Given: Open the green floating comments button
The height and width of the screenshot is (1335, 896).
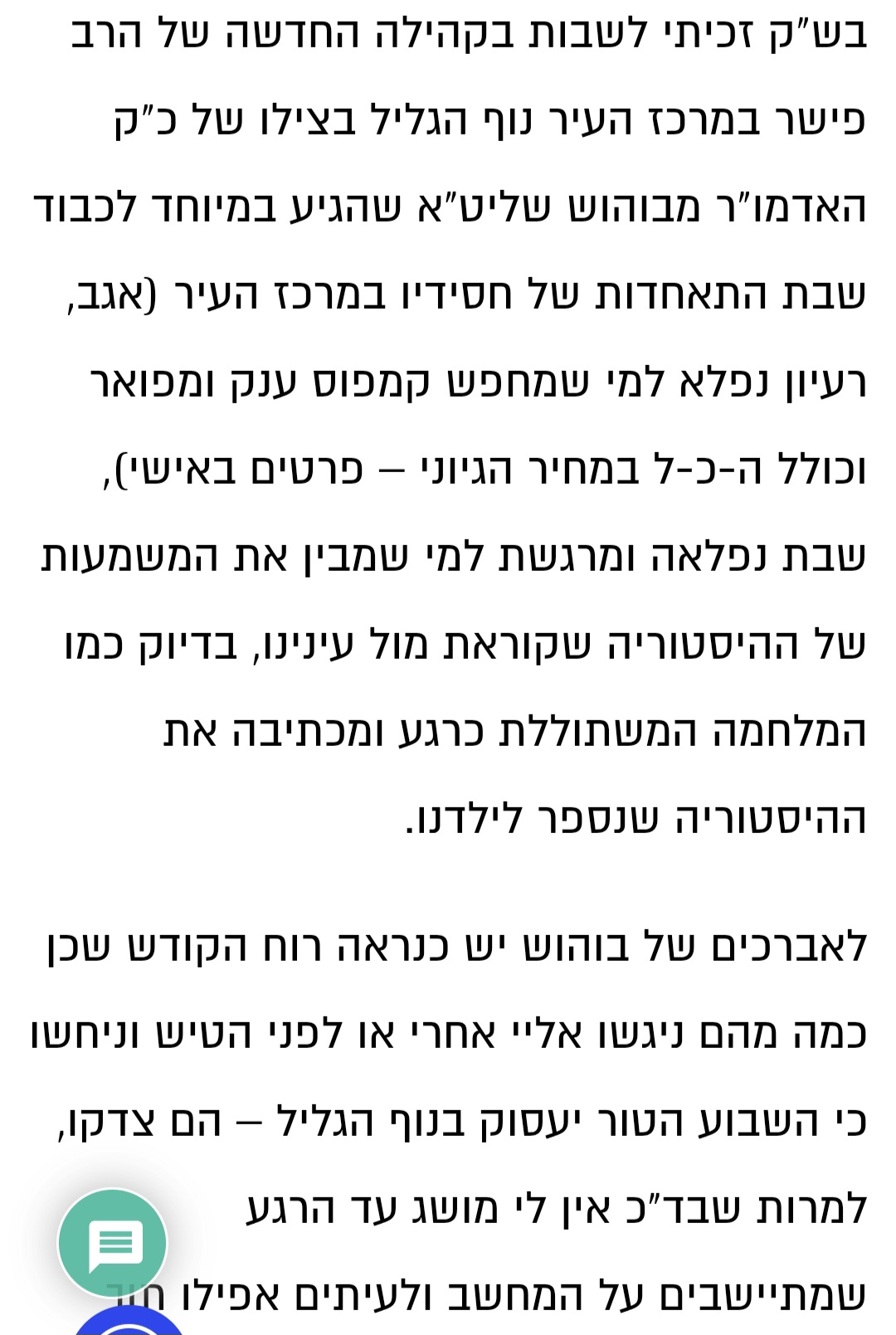Looking at the screenshot, I should click(x=113, y=1242).
